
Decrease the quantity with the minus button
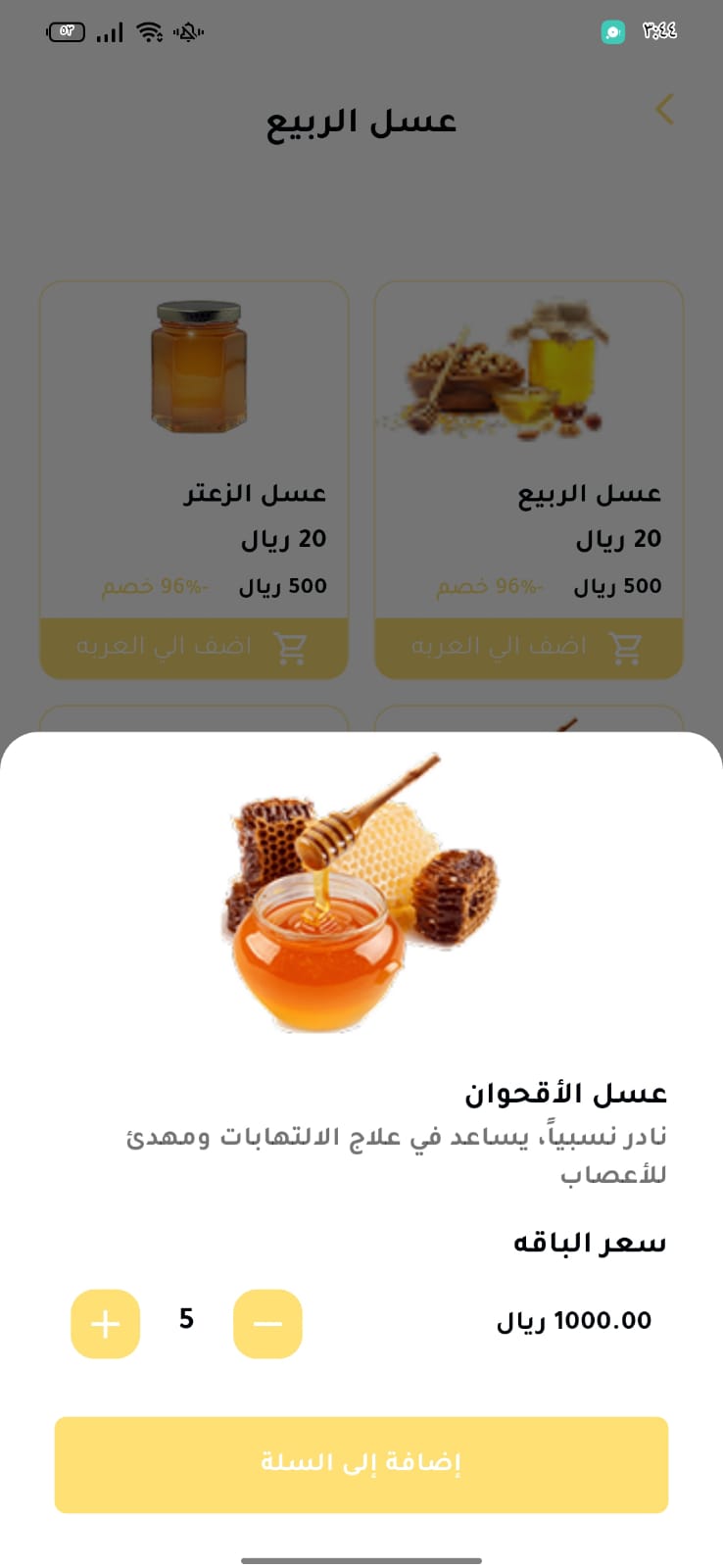click(x=267, y=1324)
